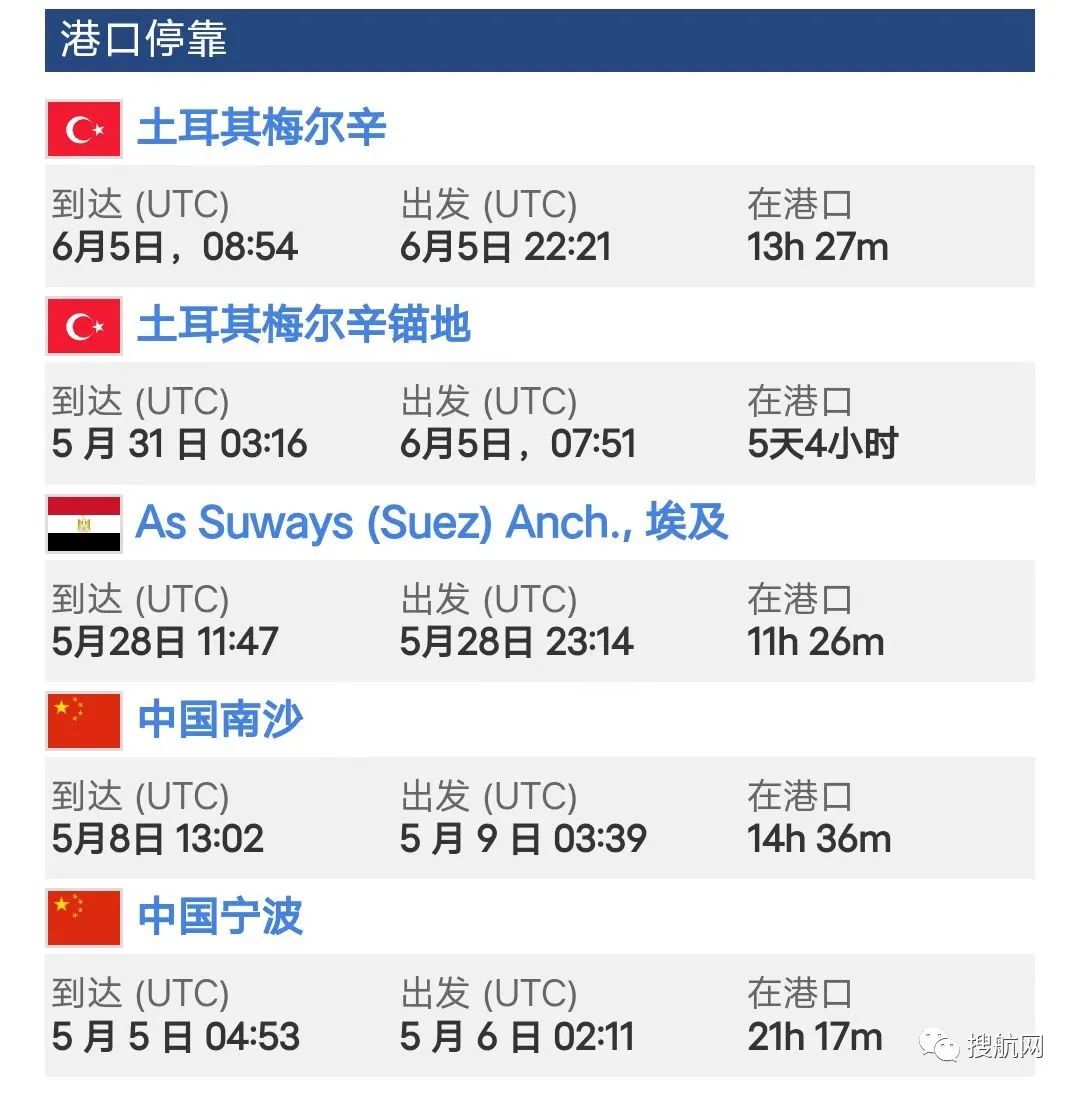Image resolution: width=1079 pixels, height=1093 pixels.
Task: Click the China flag beside 中国宁波
Action: click(84, 916)
